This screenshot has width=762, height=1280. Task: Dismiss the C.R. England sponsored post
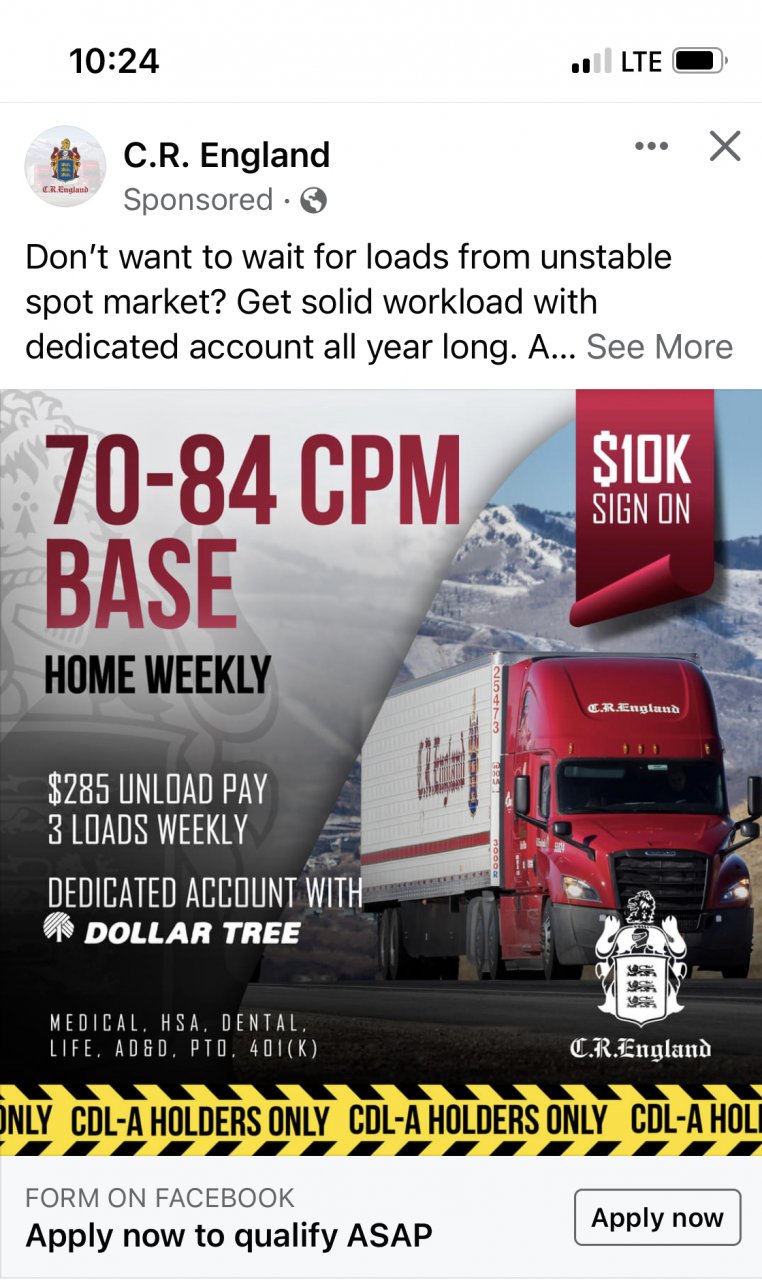tap(725, 147)
